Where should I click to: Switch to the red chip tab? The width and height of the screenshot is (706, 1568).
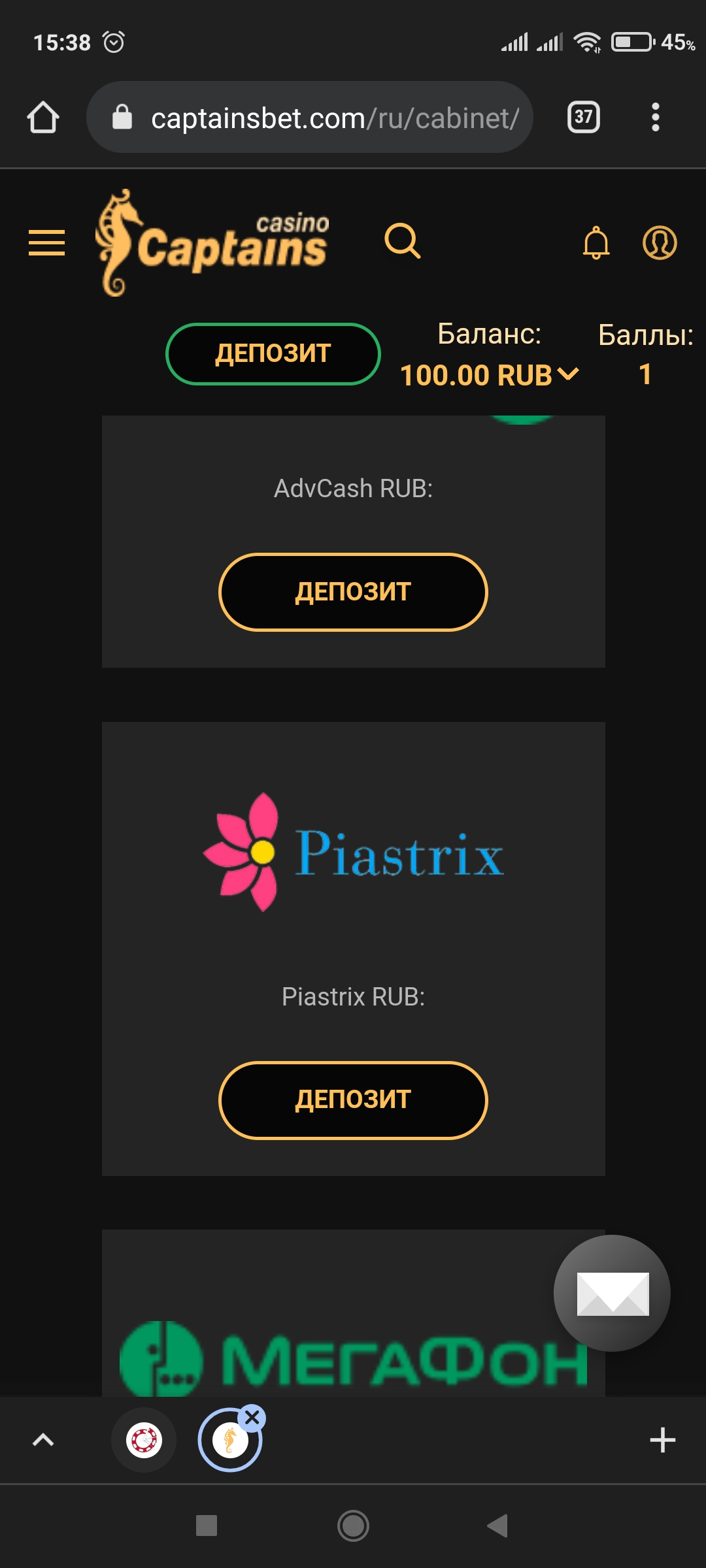click(x=144, y=1440)
